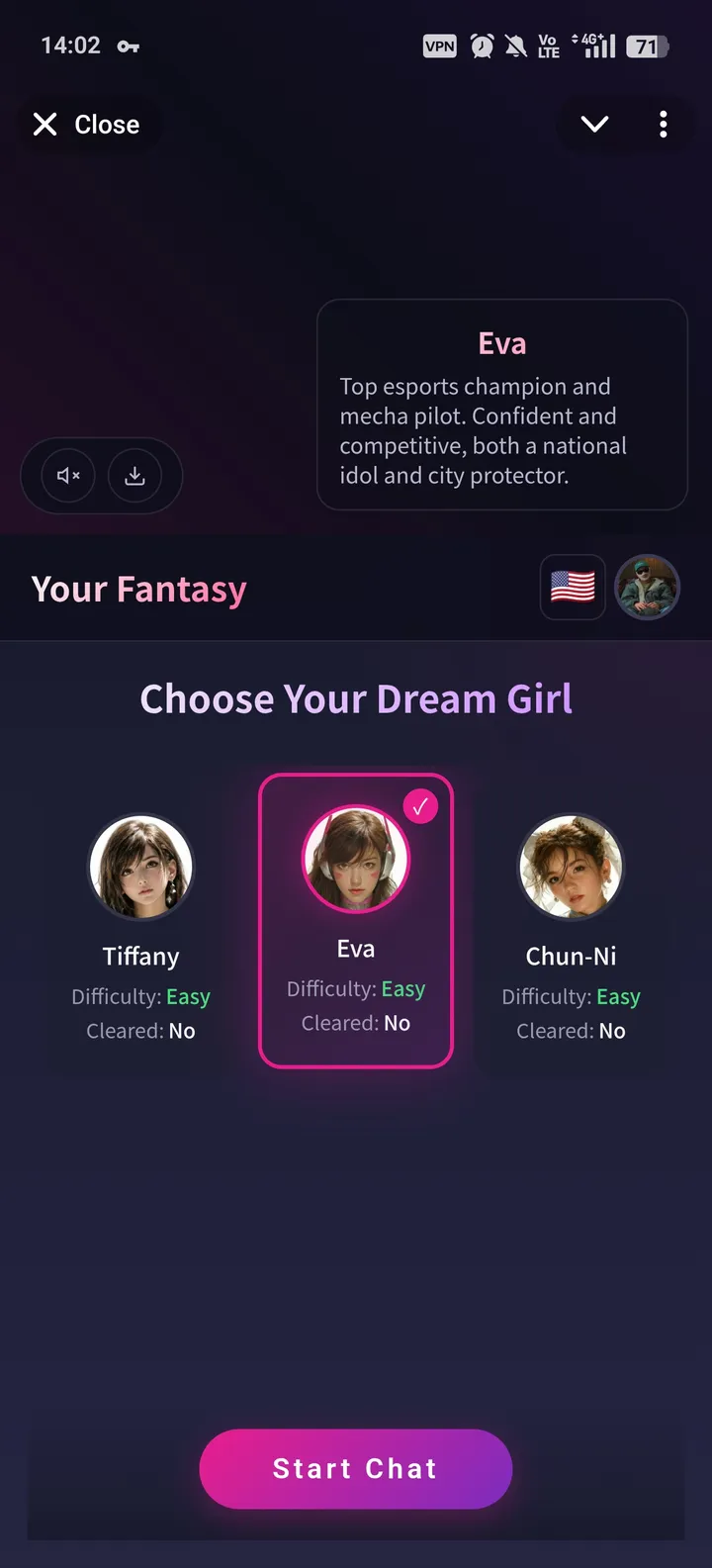
Task: Tap Eva's name in the description popup
Action: coord(501,342)
